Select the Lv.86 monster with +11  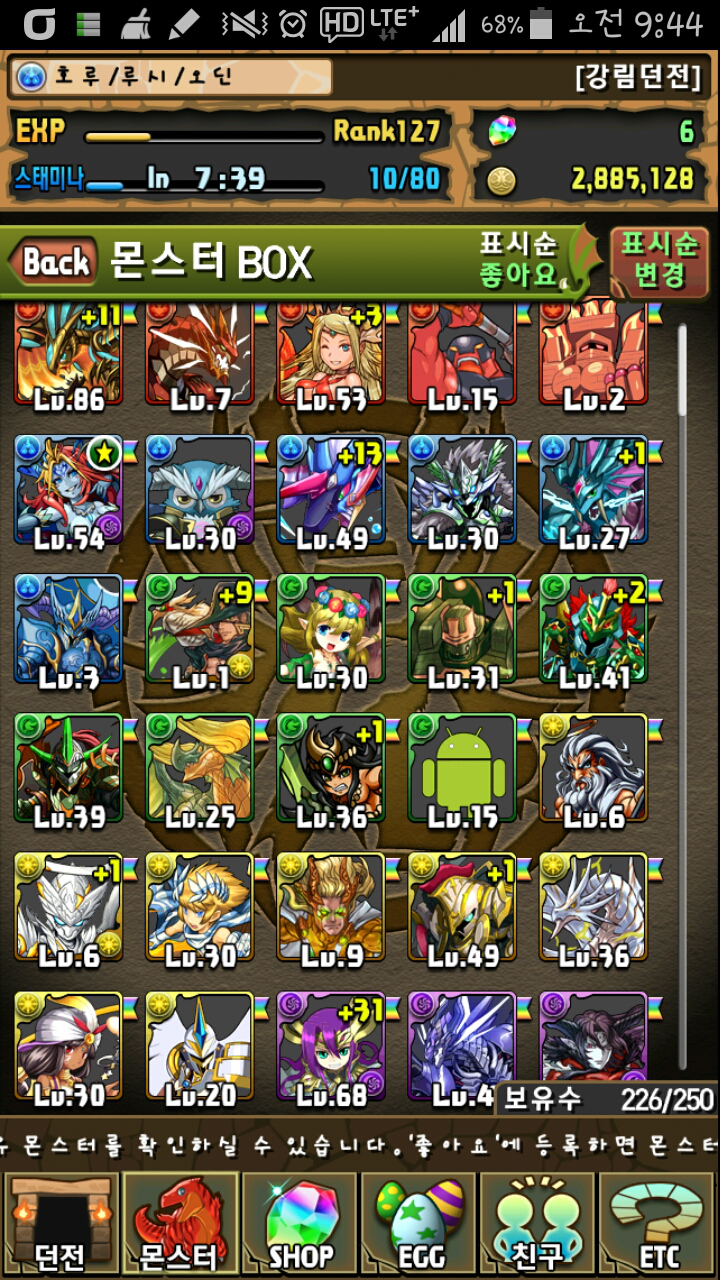point(68,355)
